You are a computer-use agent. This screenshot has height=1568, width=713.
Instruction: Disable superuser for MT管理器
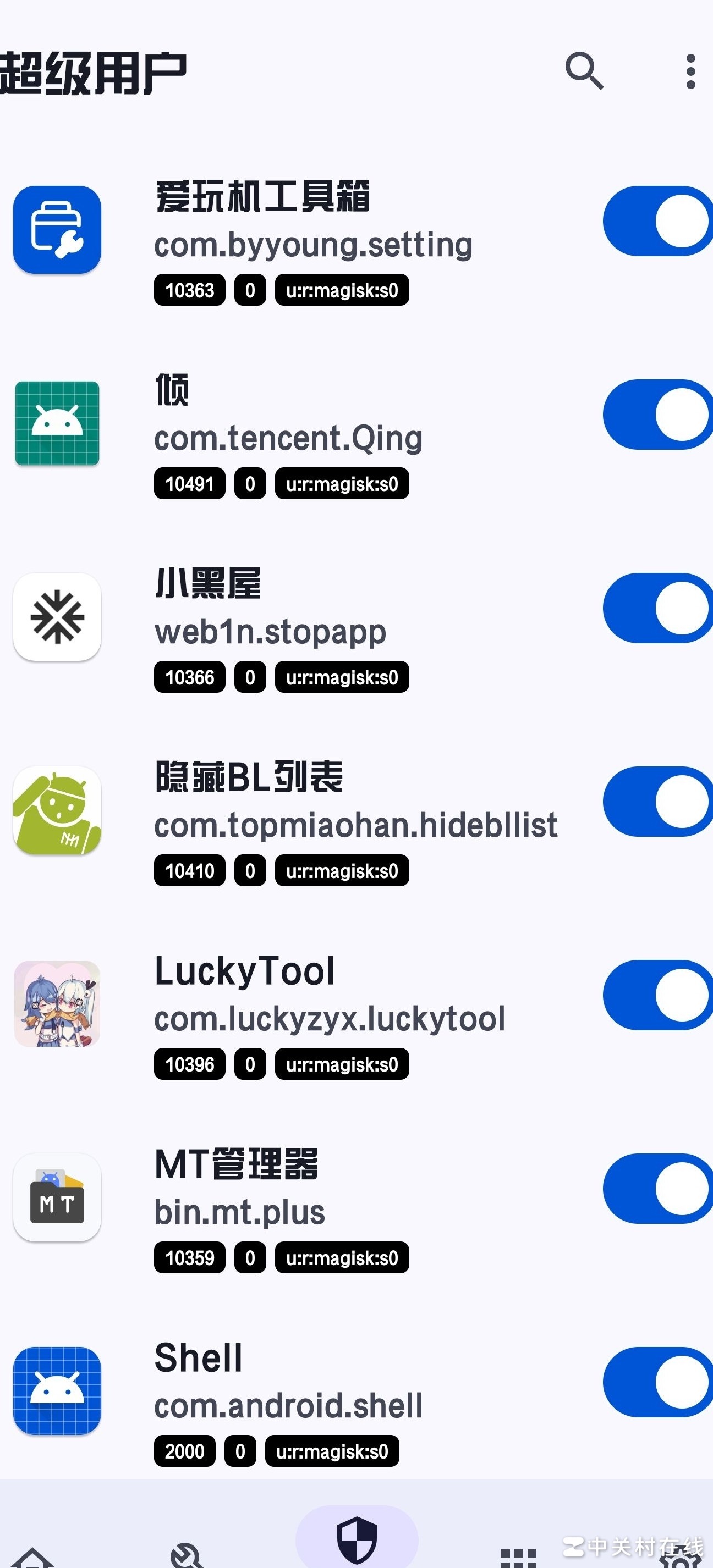(656, 1189)
